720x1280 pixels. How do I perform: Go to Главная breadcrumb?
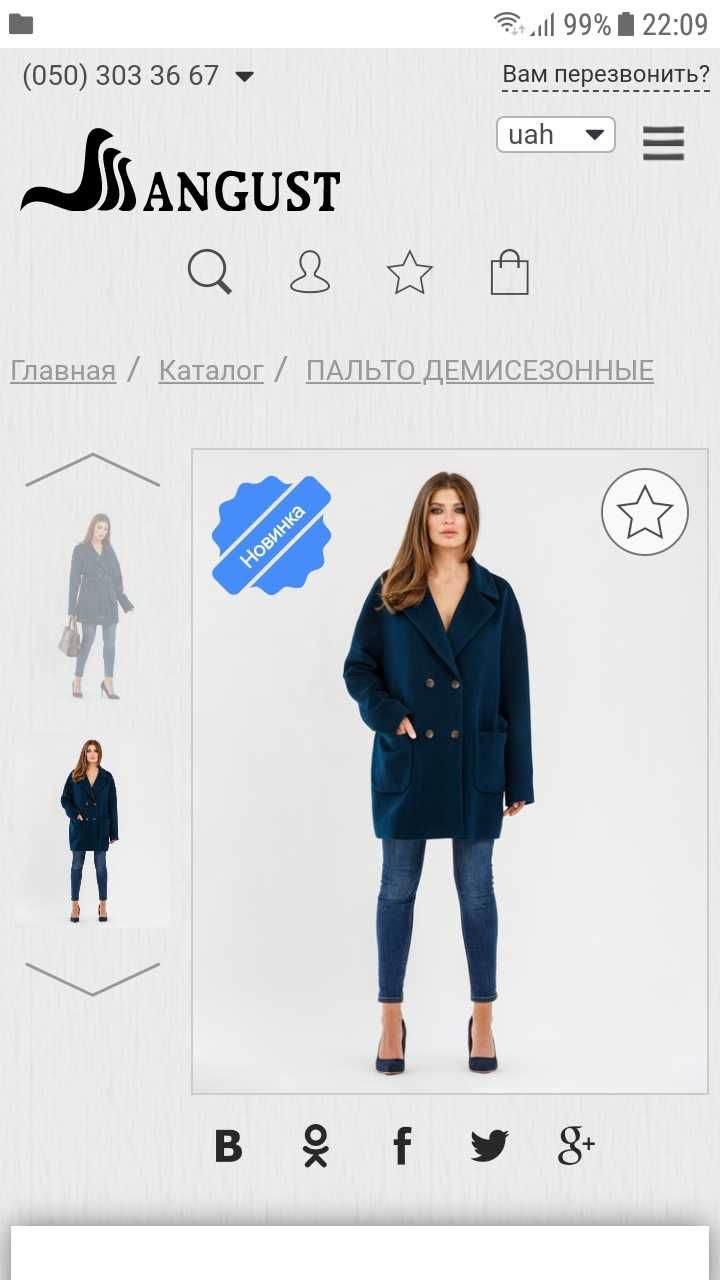(63, 371)
